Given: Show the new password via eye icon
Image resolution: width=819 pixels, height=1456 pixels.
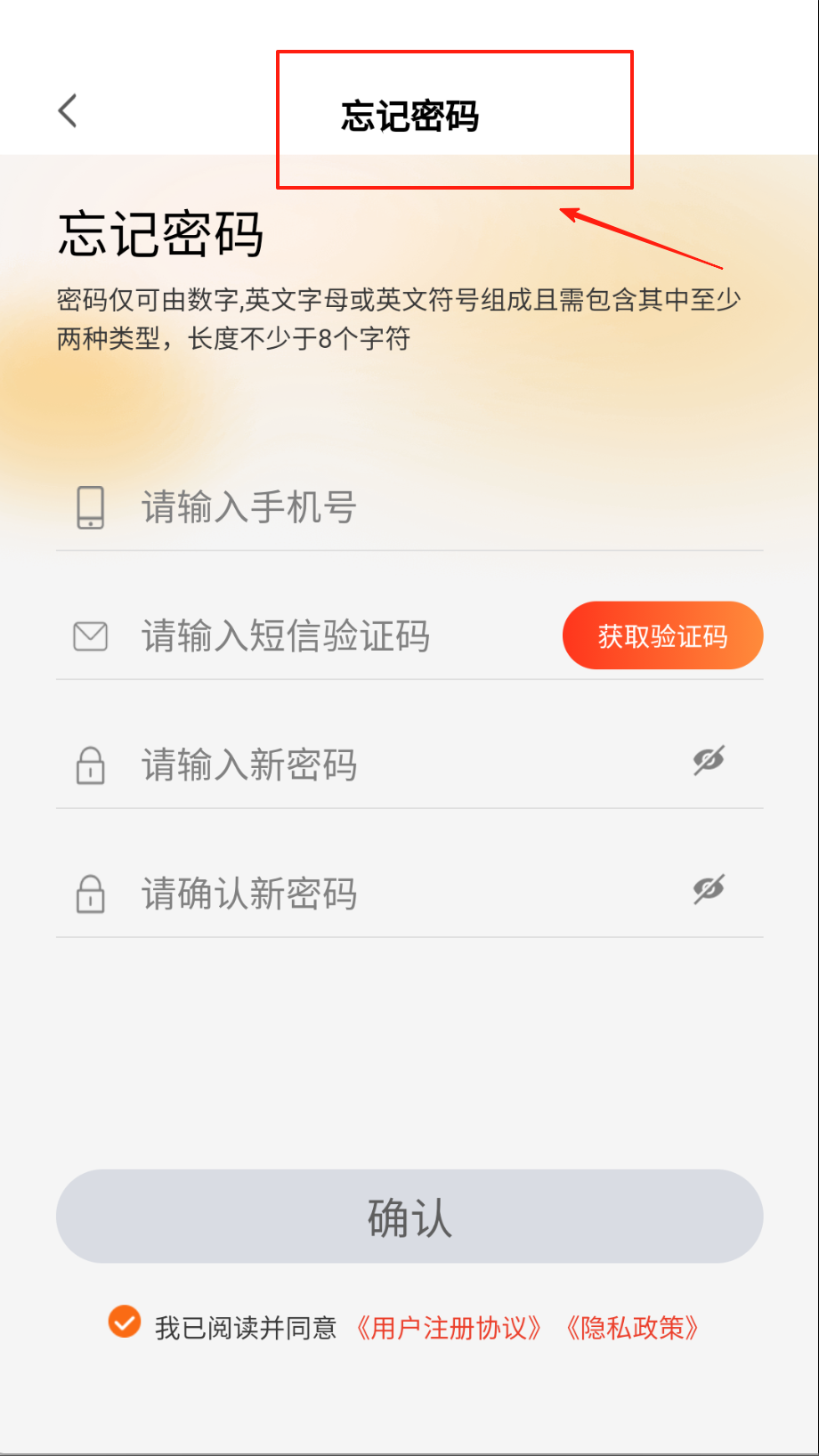Looking at the screenshot, I should click(709, 761).
